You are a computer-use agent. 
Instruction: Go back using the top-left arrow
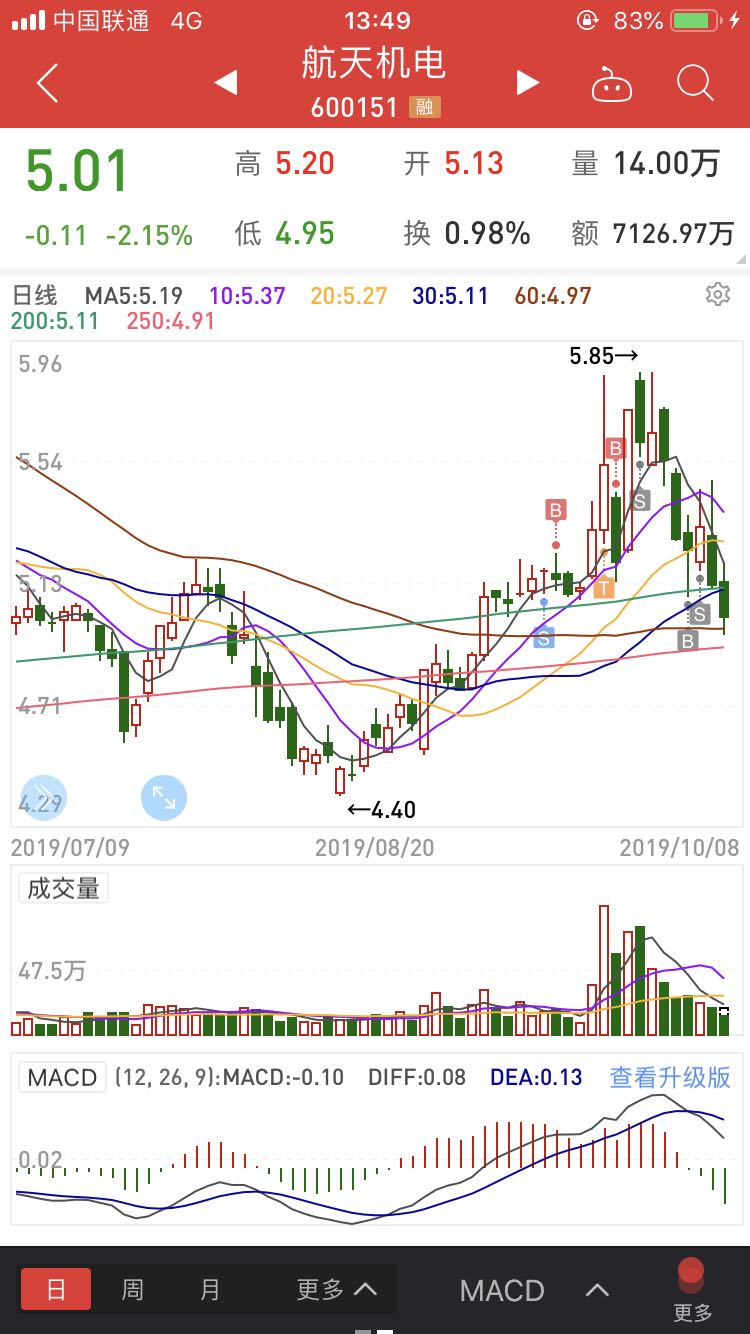tap(47, 84)
